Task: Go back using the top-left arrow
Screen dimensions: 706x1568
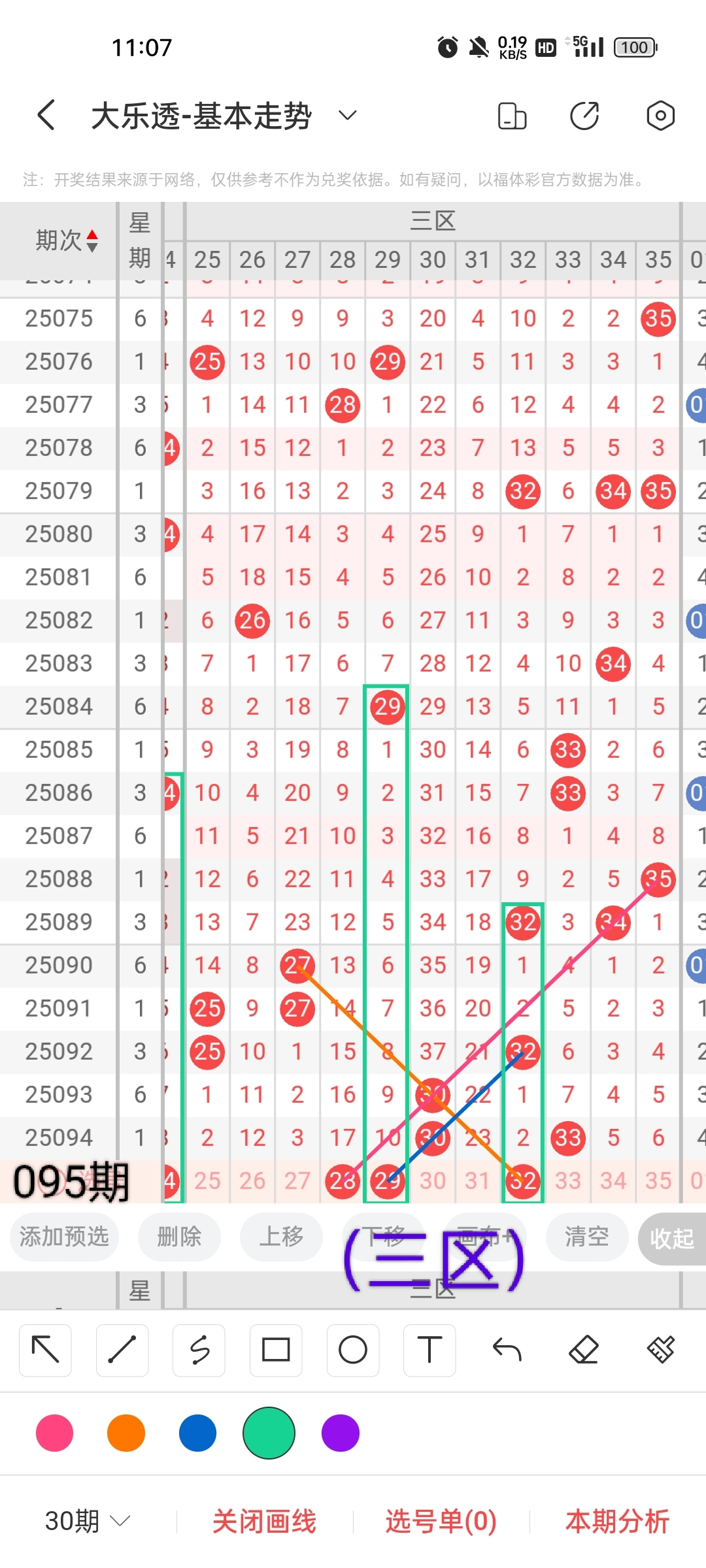Action: click(x=46, y=116)
